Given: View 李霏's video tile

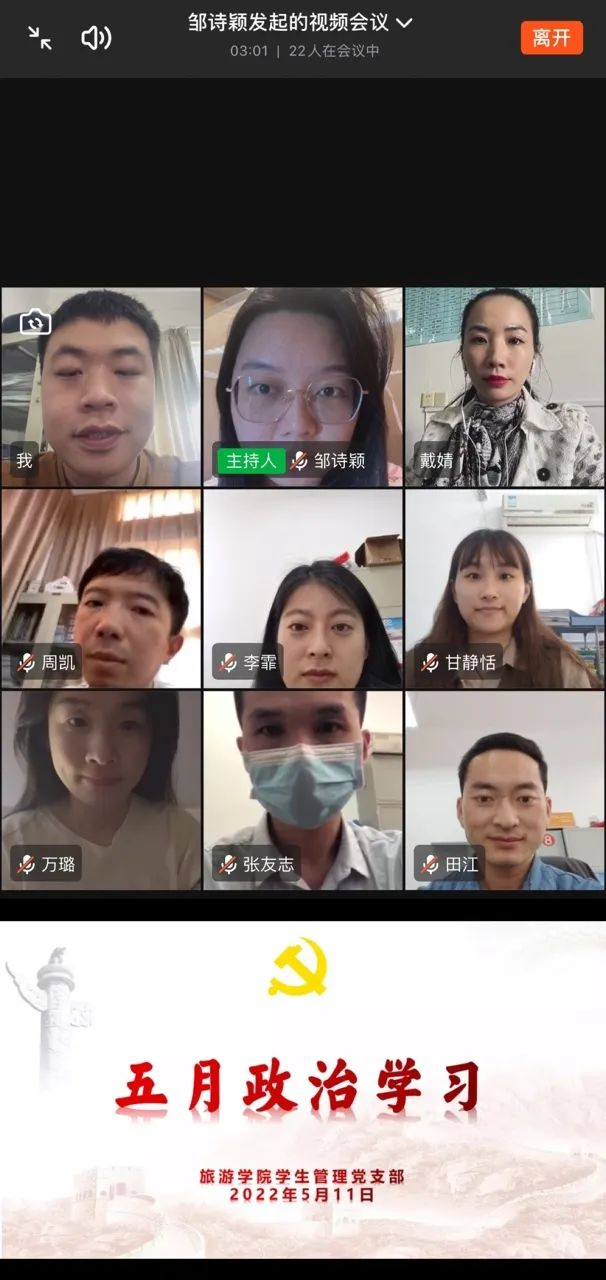Looking at the screenshot, I should (303, 588).
